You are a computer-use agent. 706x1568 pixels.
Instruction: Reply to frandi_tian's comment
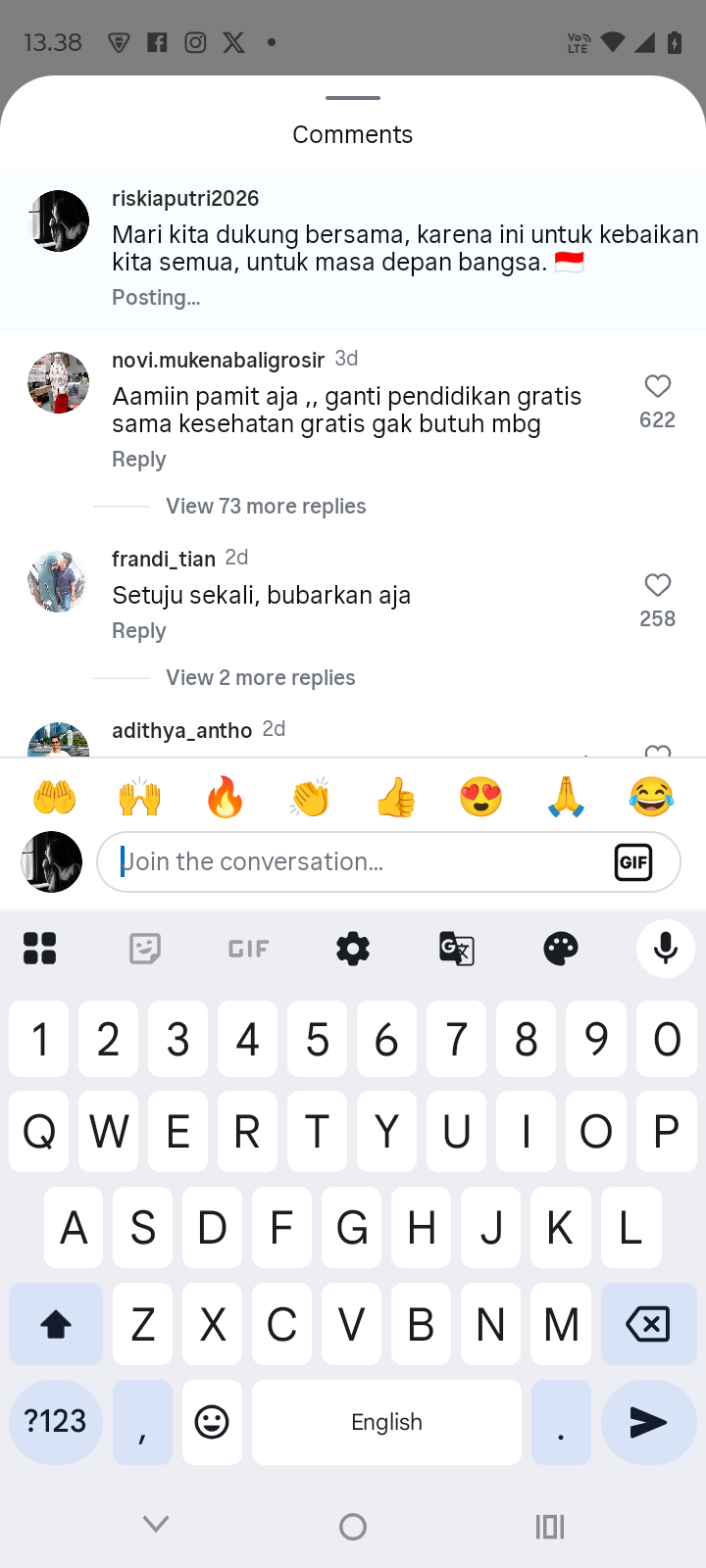139,631
